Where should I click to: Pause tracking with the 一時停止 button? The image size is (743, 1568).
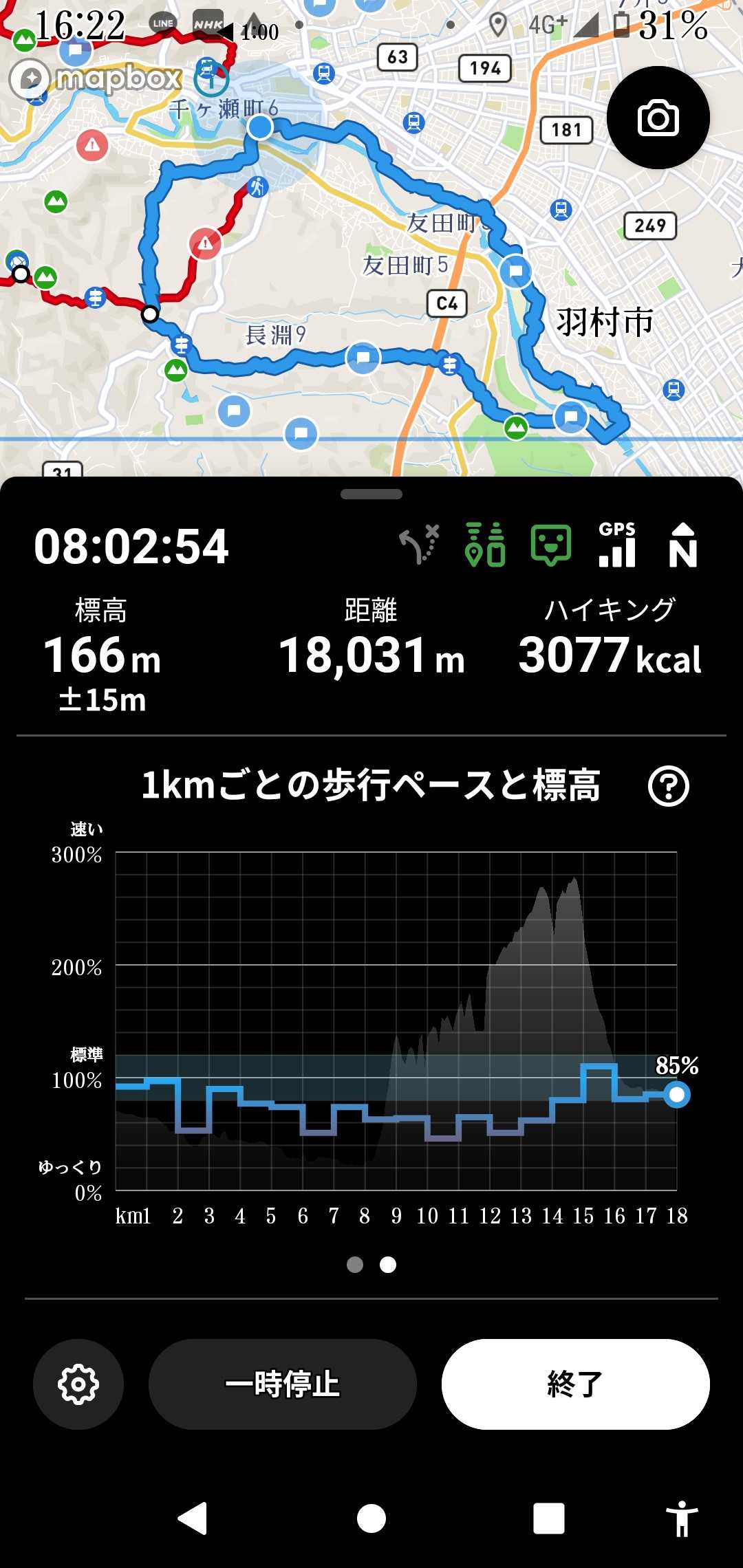pyautogui.click(x=283, y=1384)
